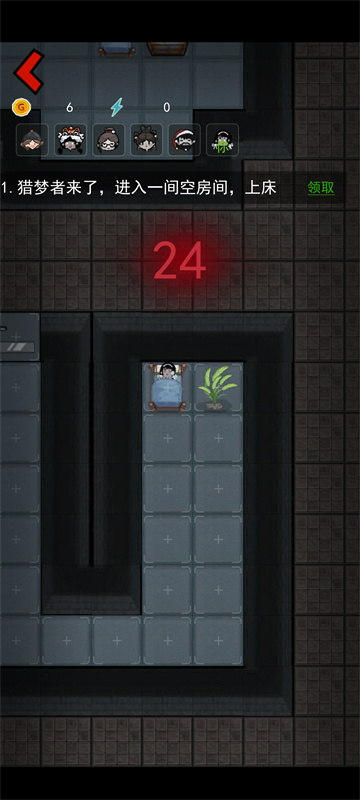Tap the red back arrow

(x=29, y=71)
